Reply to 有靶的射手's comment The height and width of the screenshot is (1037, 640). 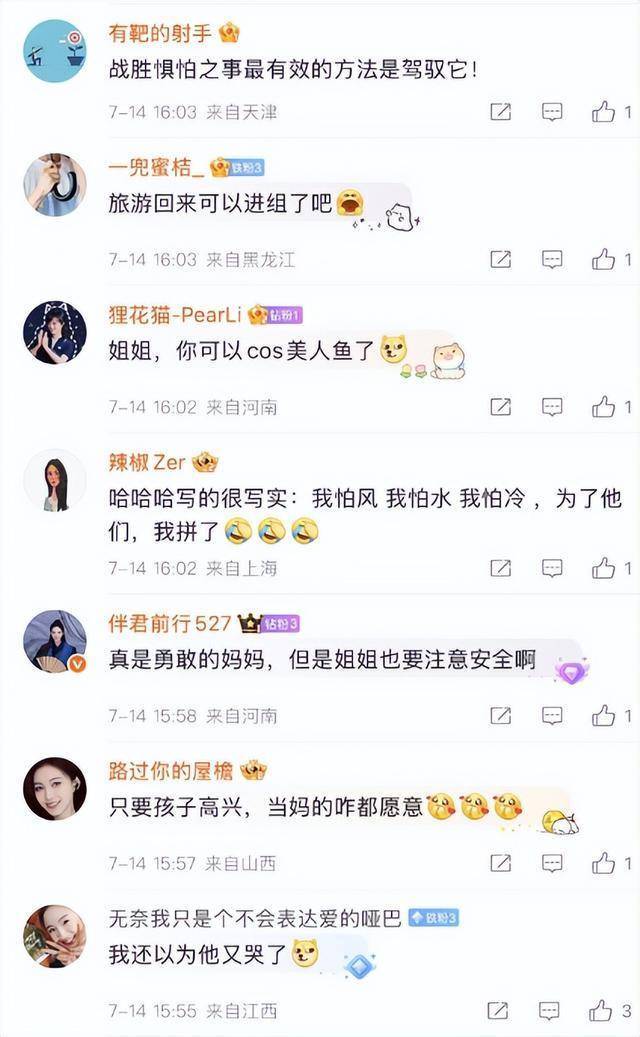click(x=552, y=112)
